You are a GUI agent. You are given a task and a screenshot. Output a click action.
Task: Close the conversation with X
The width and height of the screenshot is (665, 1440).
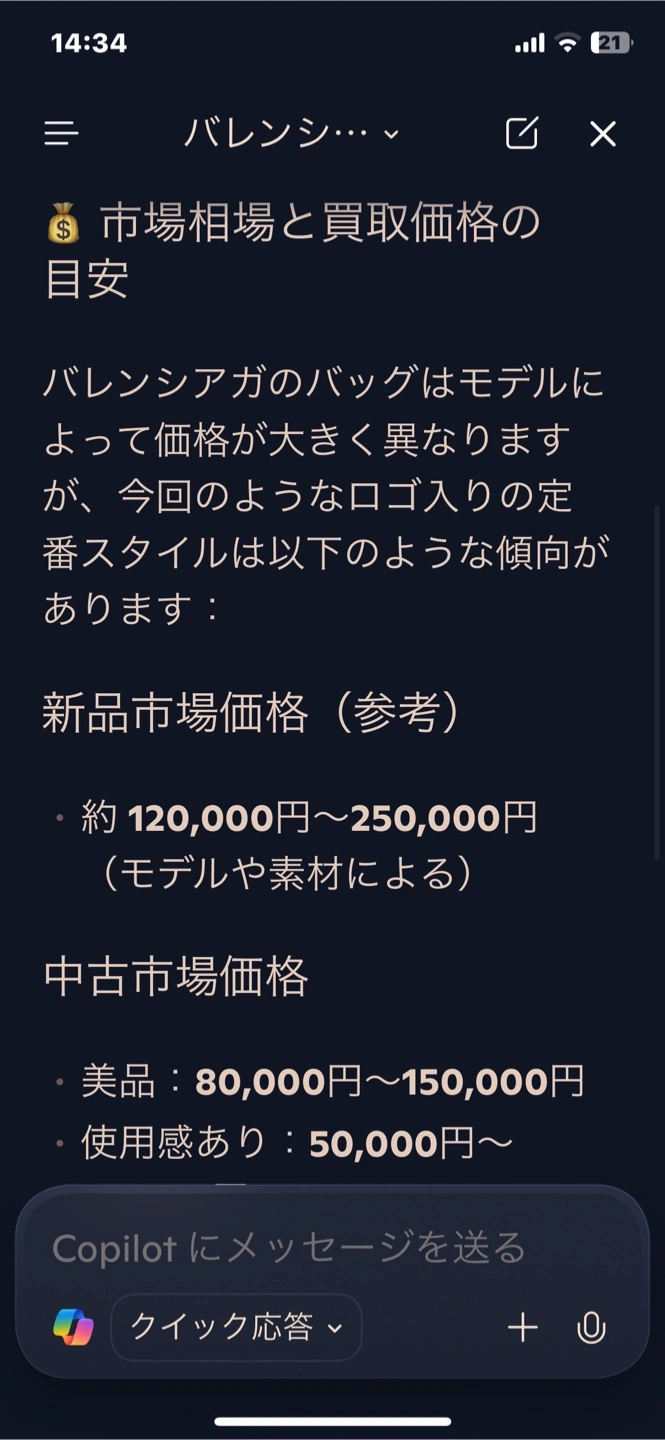(x=603, y=134)
